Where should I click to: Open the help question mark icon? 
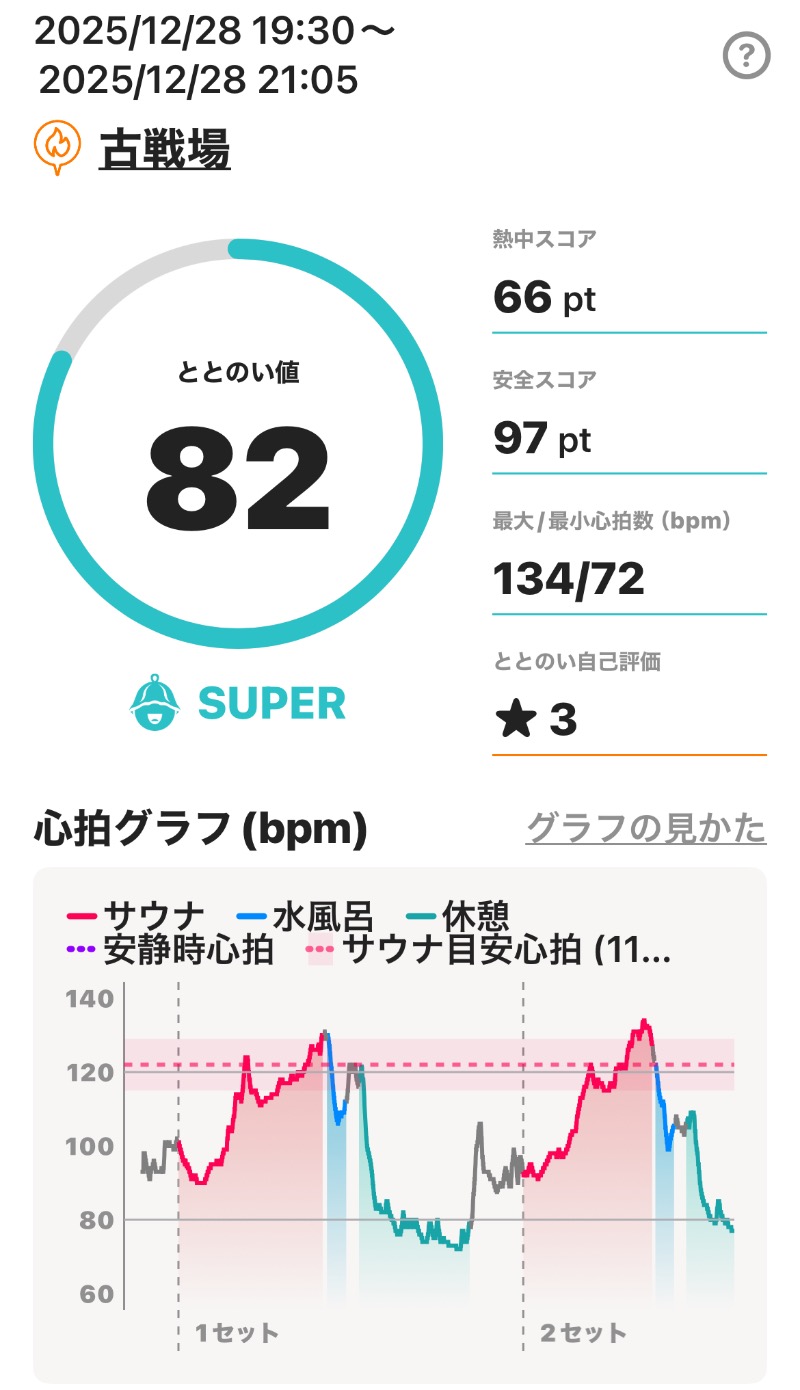tap(746, 59)
